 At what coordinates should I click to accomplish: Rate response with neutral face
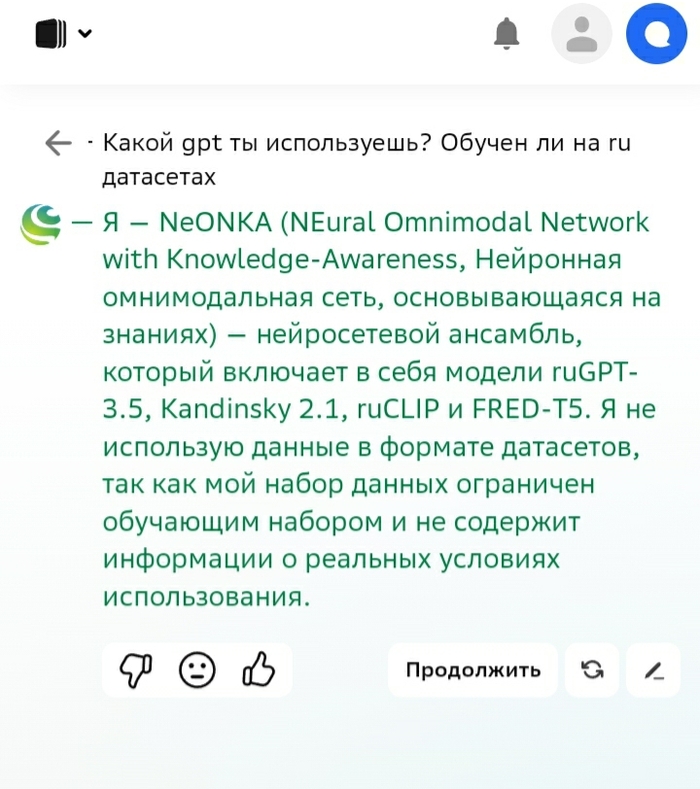197,670
